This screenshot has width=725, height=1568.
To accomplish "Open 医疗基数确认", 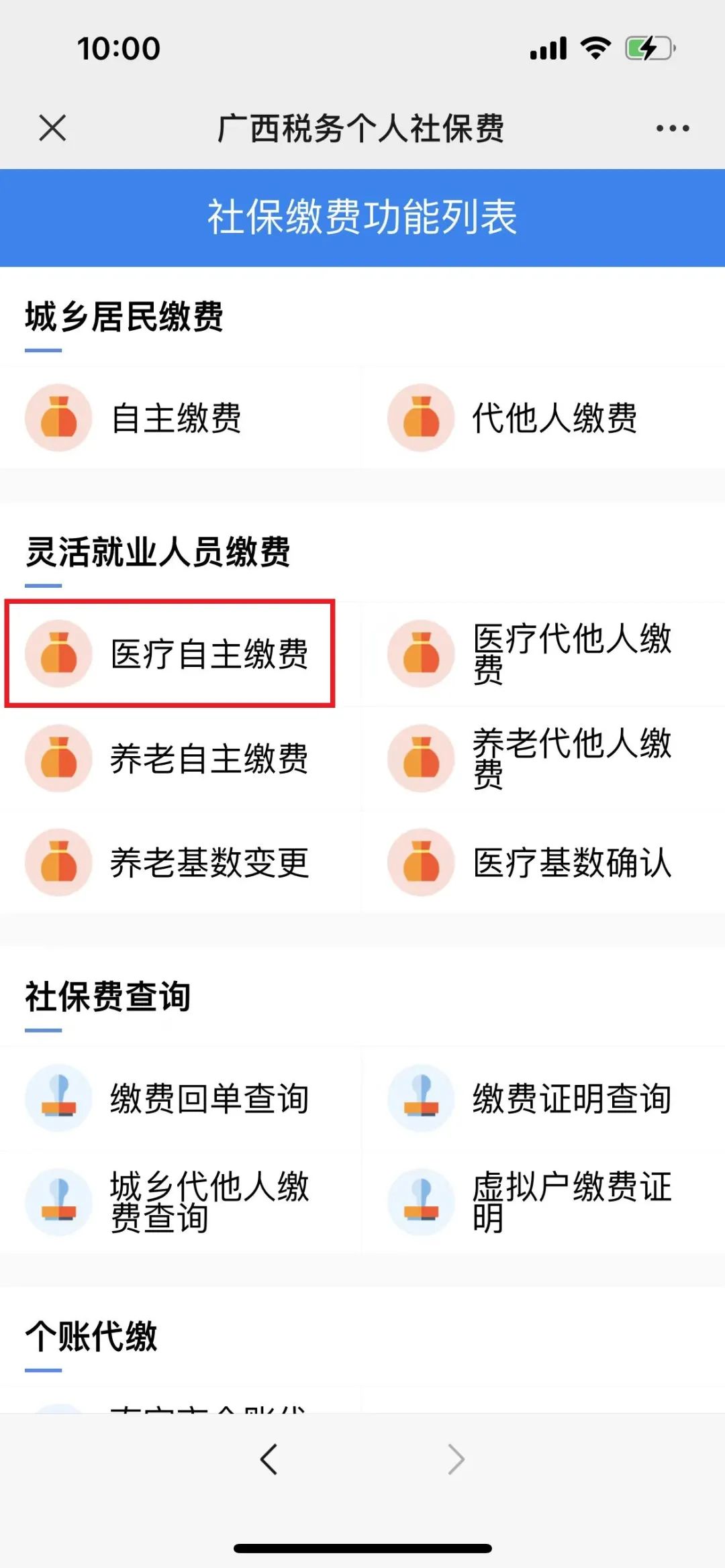I will point(543,862).
